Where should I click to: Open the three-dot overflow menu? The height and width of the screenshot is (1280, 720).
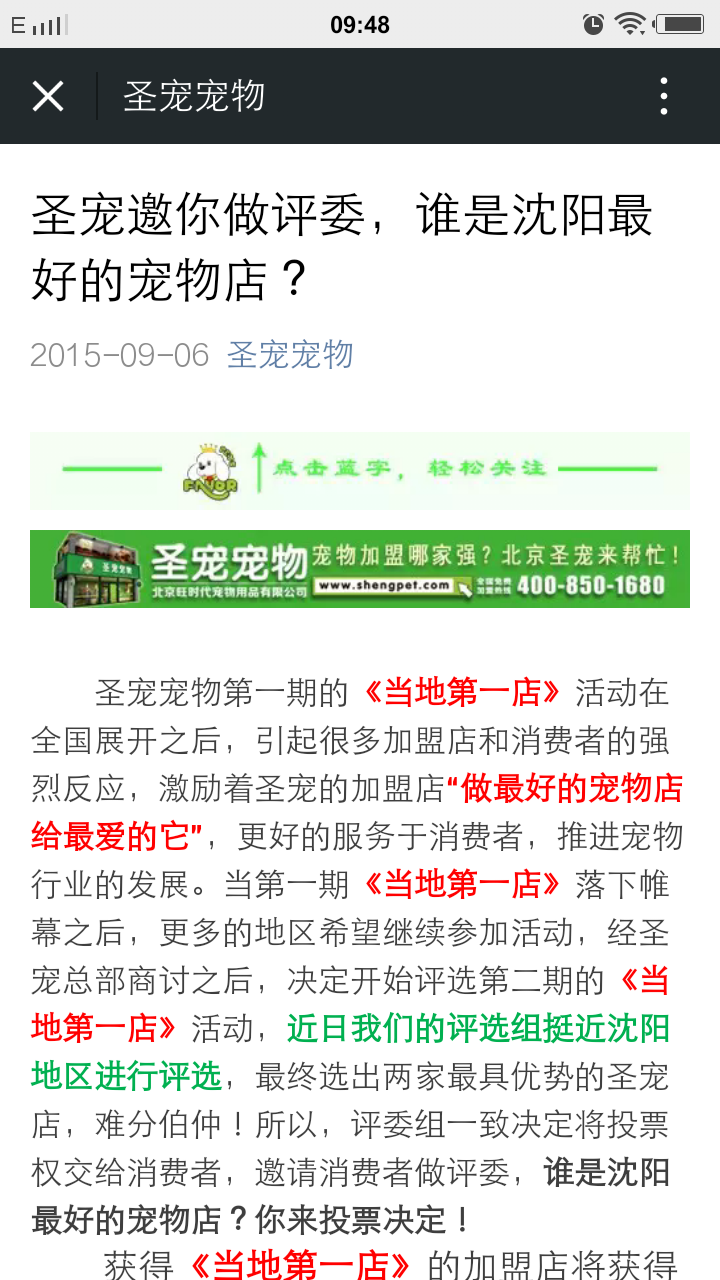pyautogui.click(x=664, y=96)
